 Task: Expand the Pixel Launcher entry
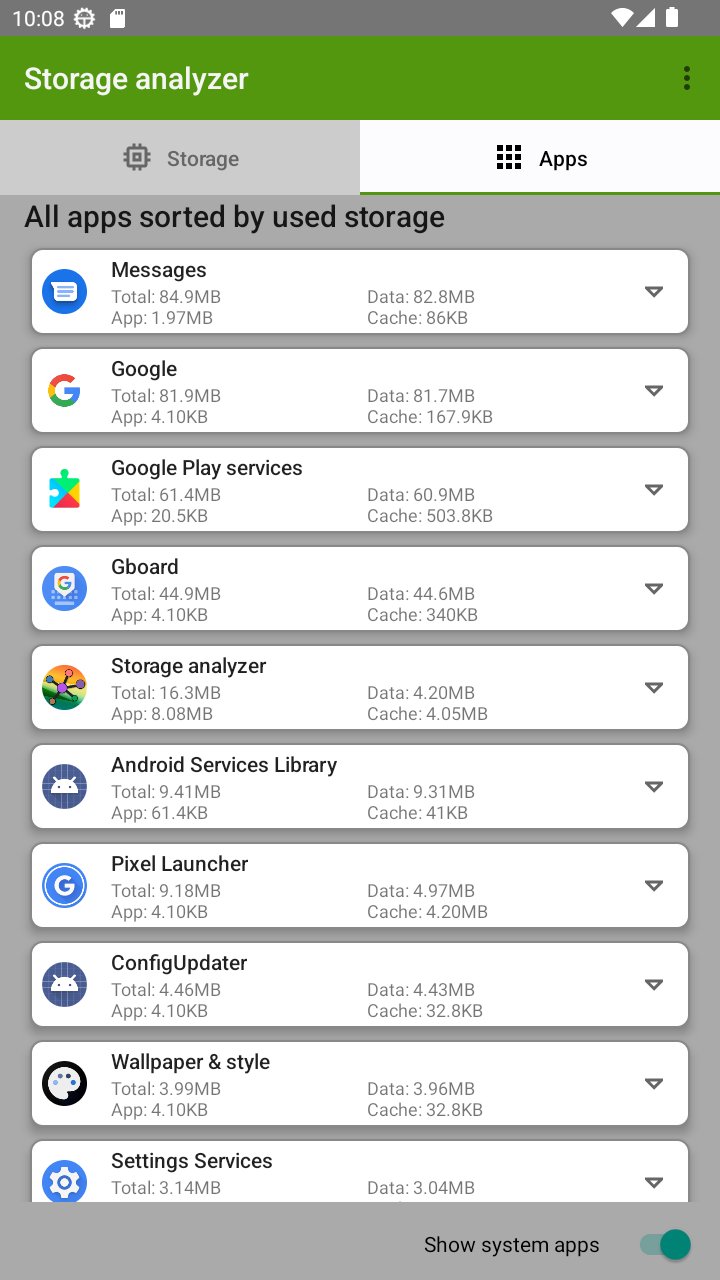654,886
